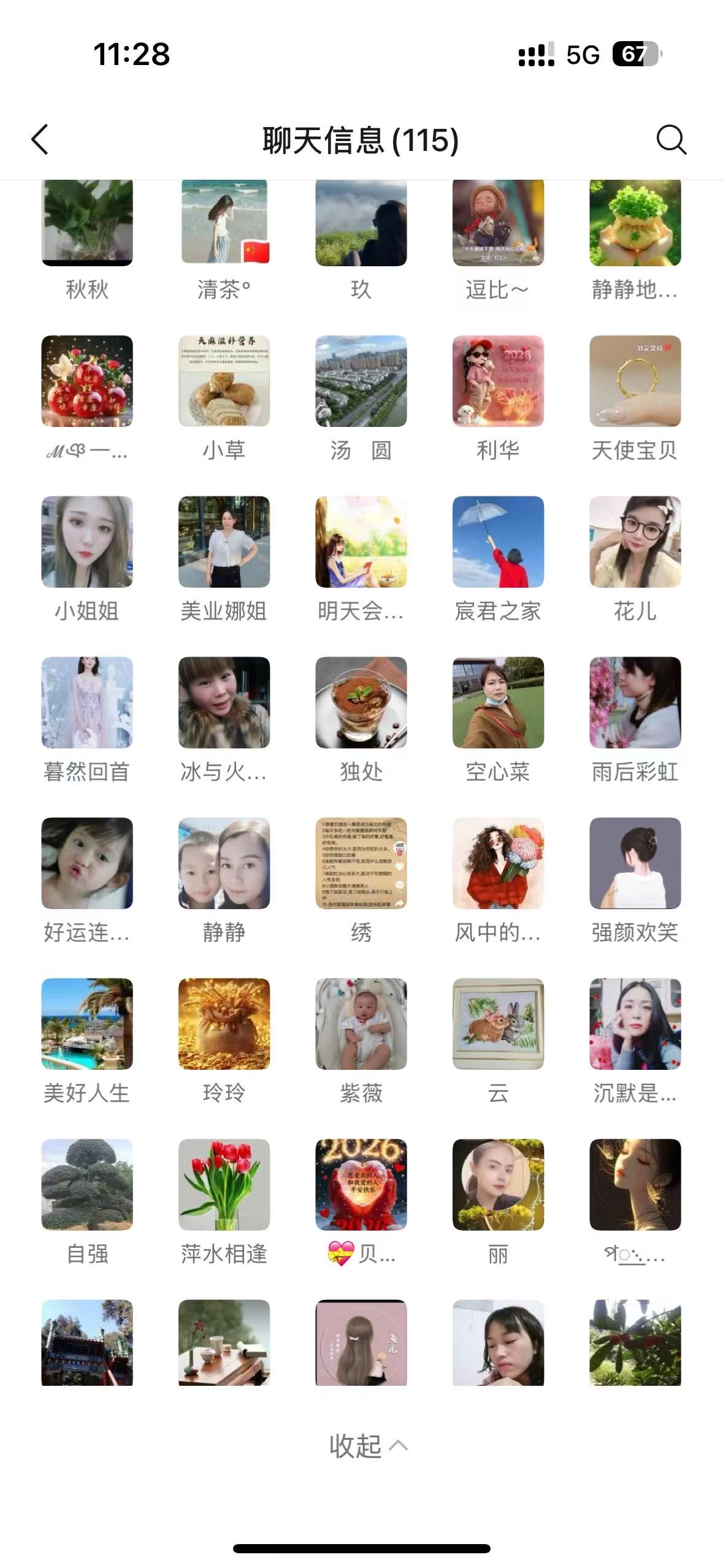Image resolution: width=723 pixels, height=1568 pixels.
Task: Go back from chat info
Action: click(40, 139)
